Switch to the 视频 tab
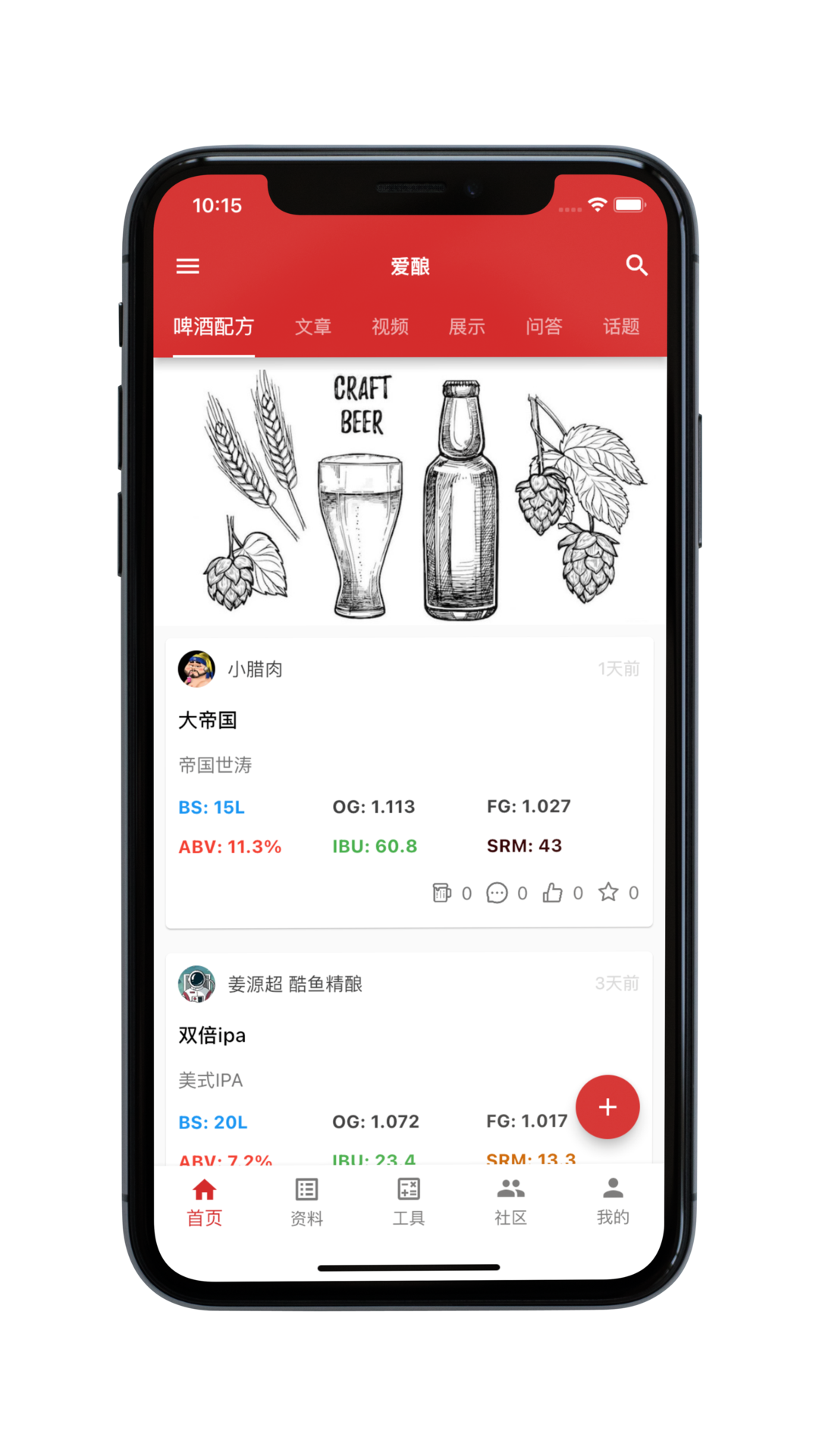819x1456 pixels. (x=390, y=327)
